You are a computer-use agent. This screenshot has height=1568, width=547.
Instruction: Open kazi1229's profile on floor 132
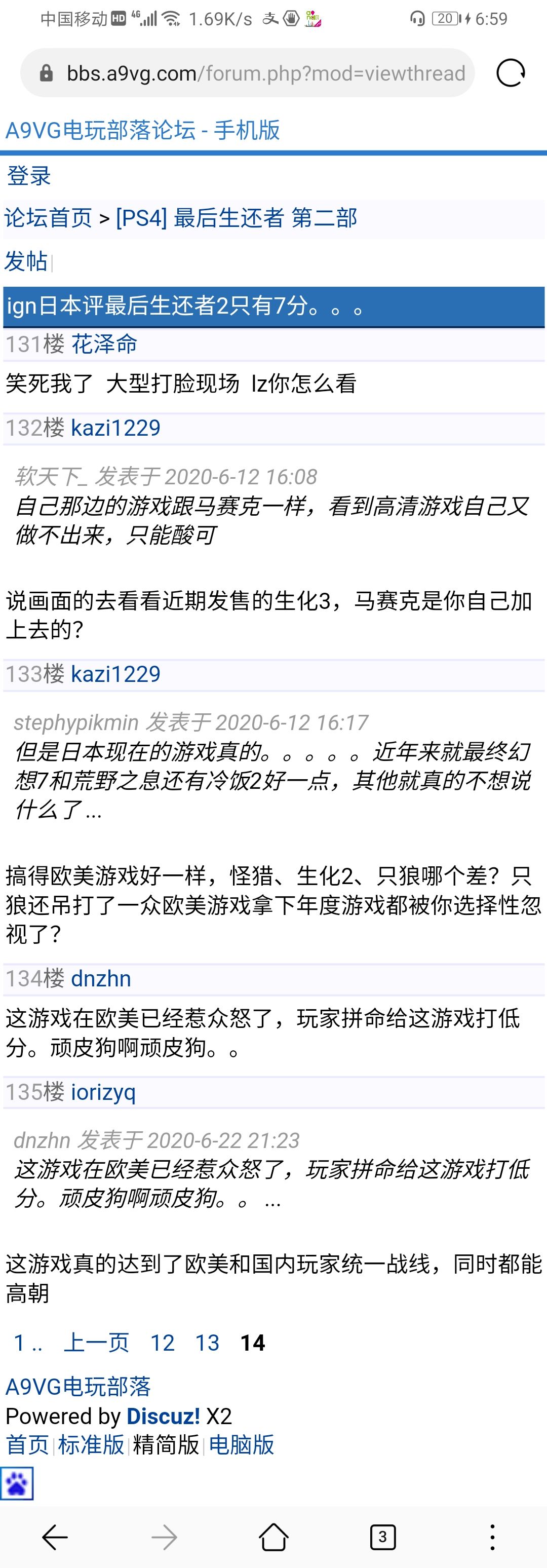click(x=115, y=428)
